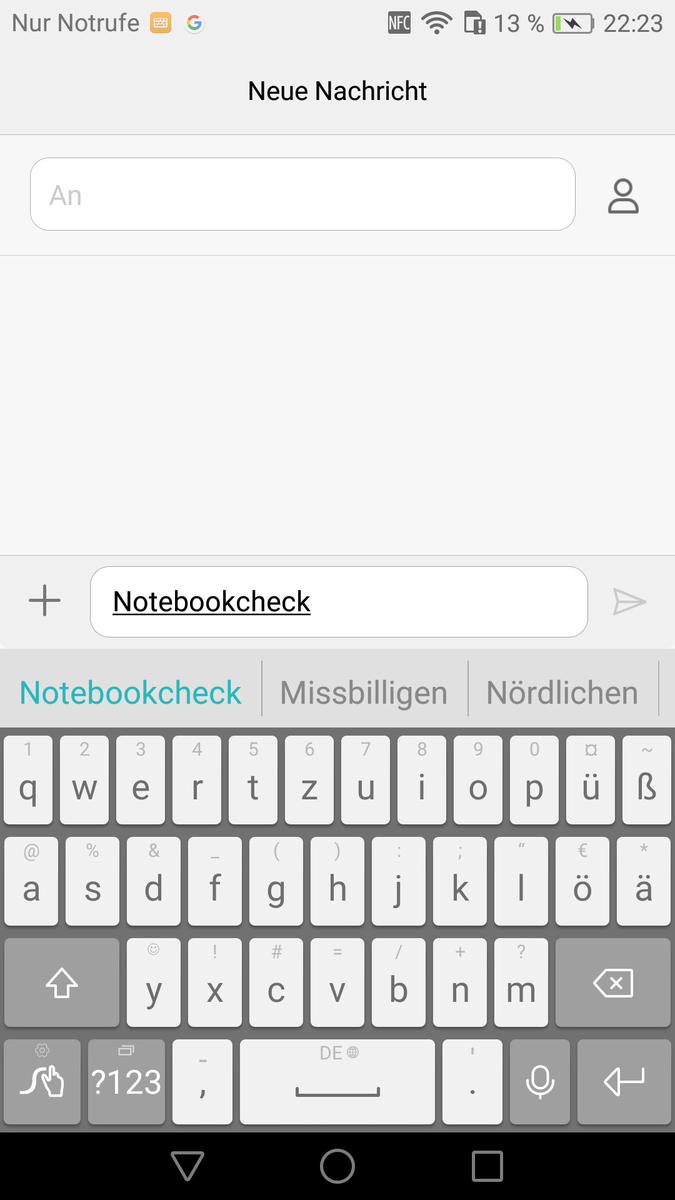Open recent apps from the navigation bar

487,1166
